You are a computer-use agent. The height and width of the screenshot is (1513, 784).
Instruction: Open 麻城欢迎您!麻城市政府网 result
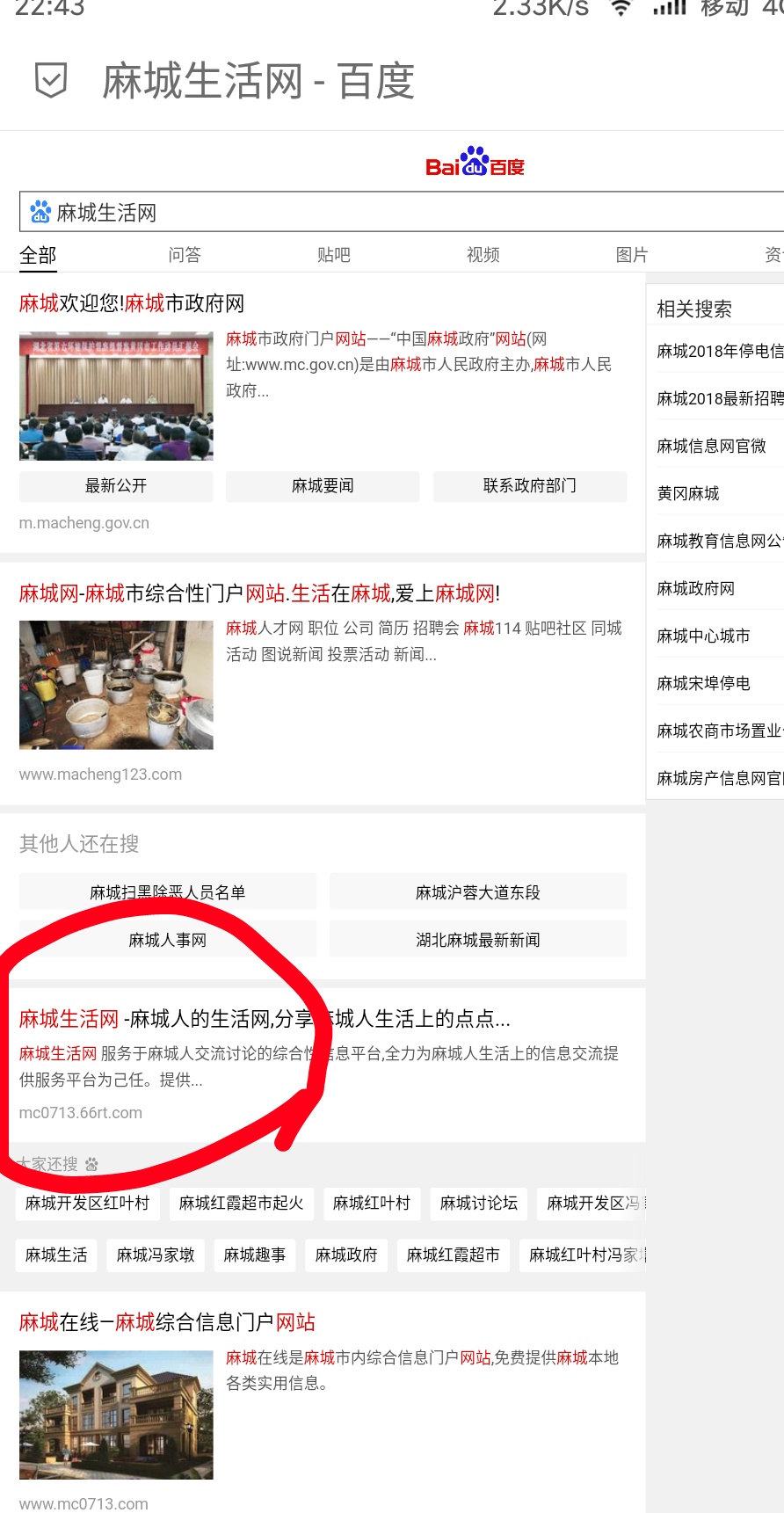point(132,304)
